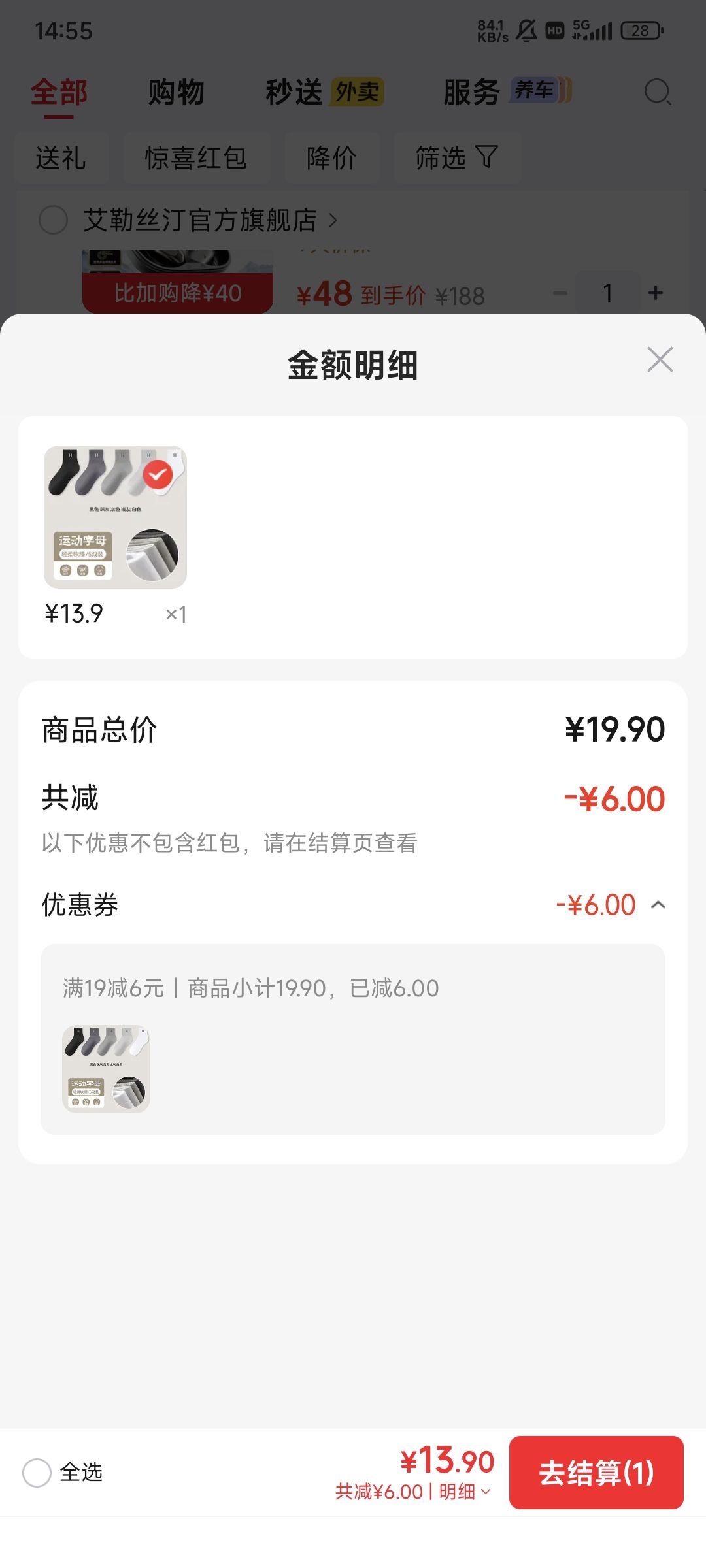Tap 去结算(1) to check out

tap(596, 1473)
